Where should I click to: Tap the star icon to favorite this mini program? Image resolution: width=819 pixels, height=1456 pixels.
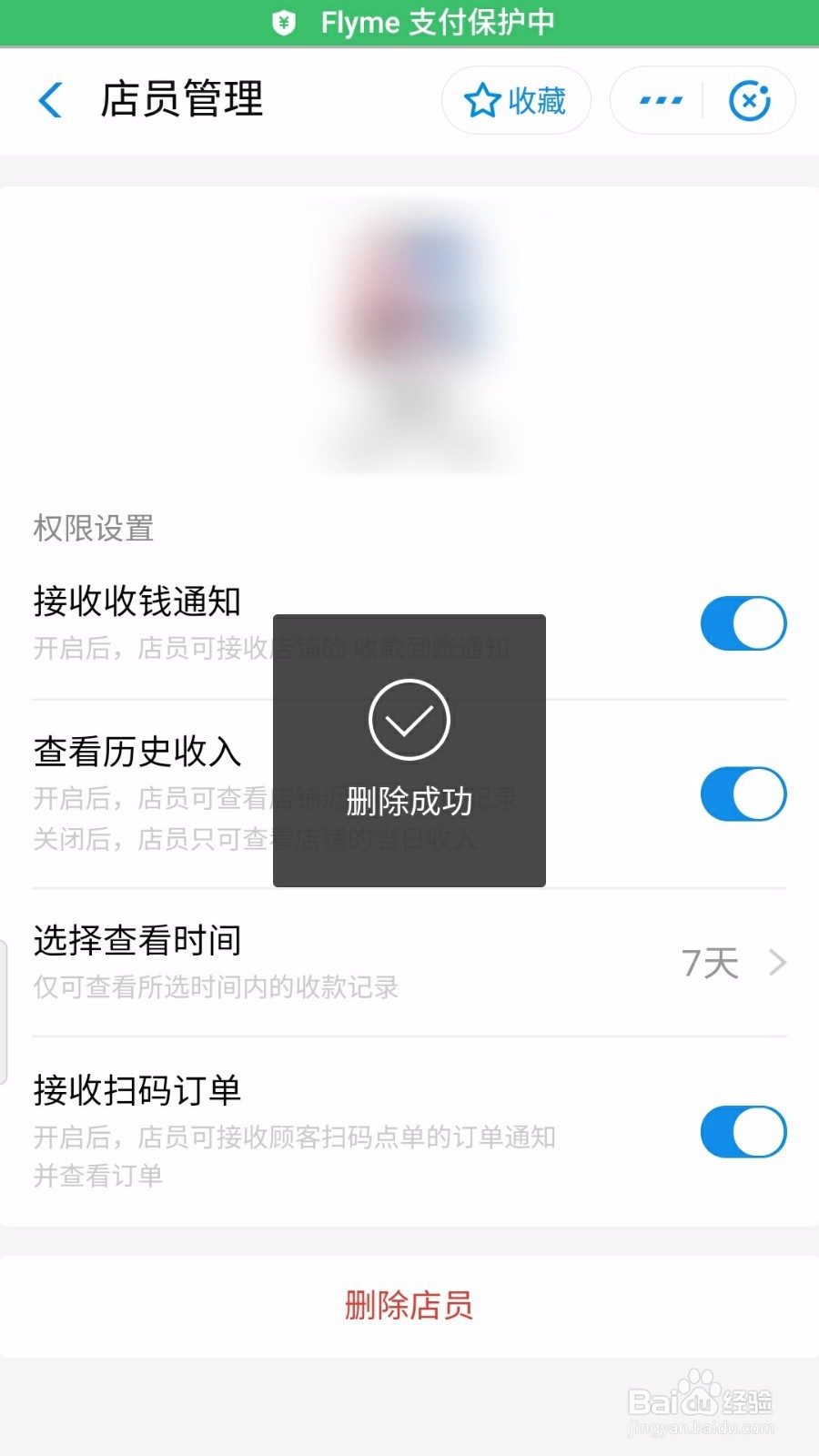coord(482,100)
